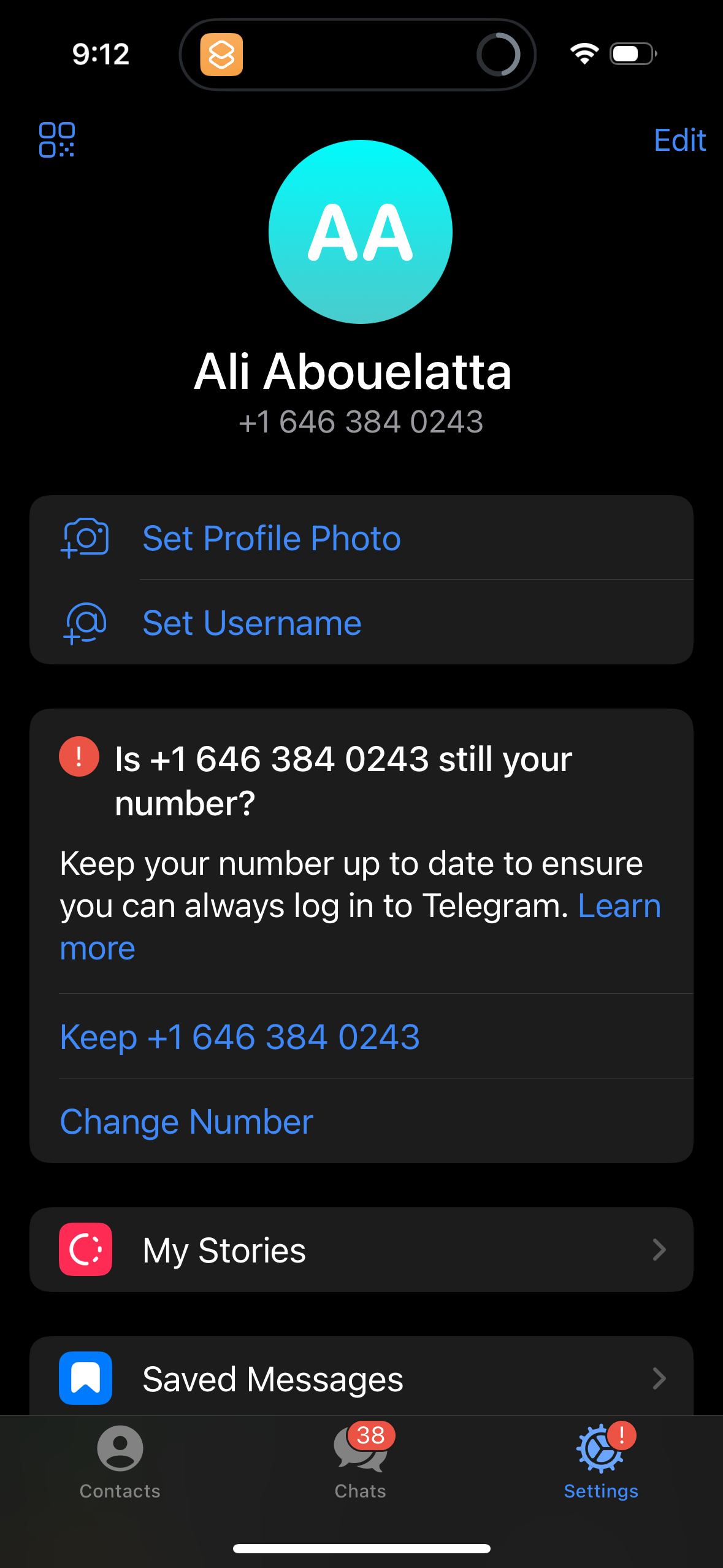This screenshot has height=1568, width=723.
Task: Tap the Edit link
Action: [x=679, y=140]
